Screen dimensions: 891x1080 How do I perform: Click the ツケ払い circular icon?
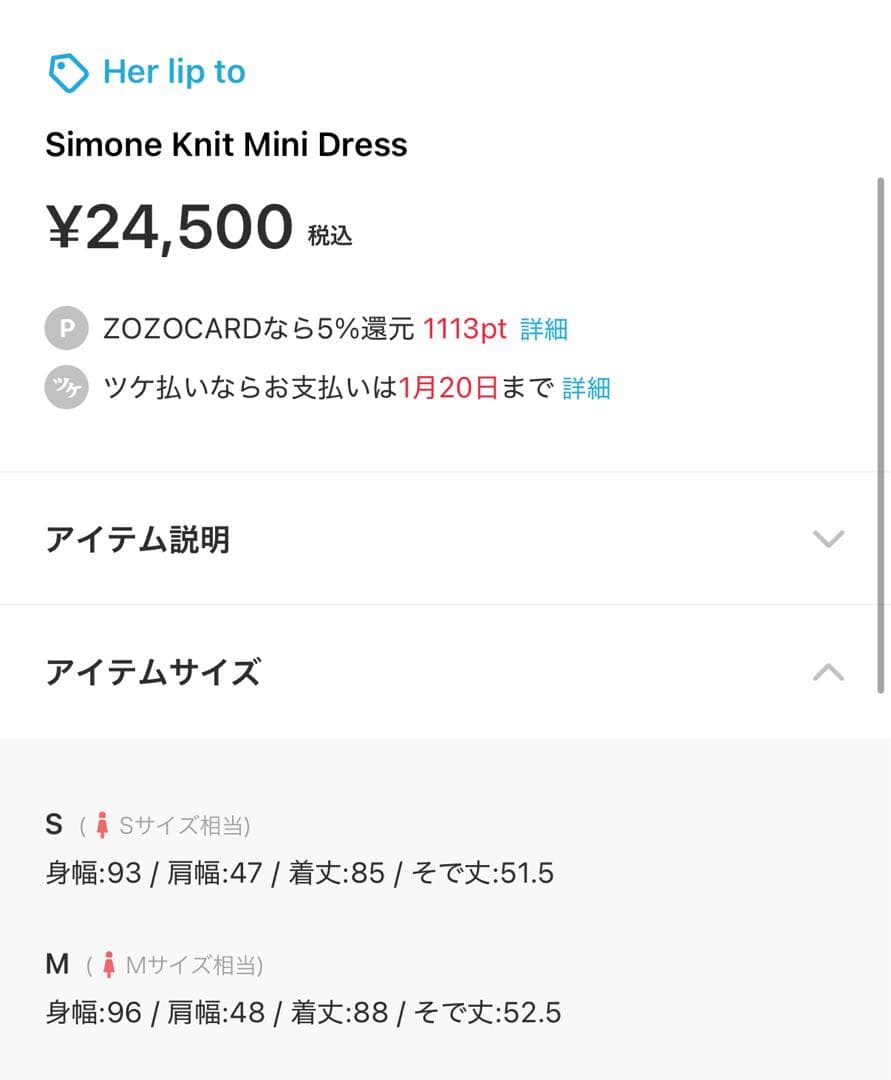(x=65, y=388)
